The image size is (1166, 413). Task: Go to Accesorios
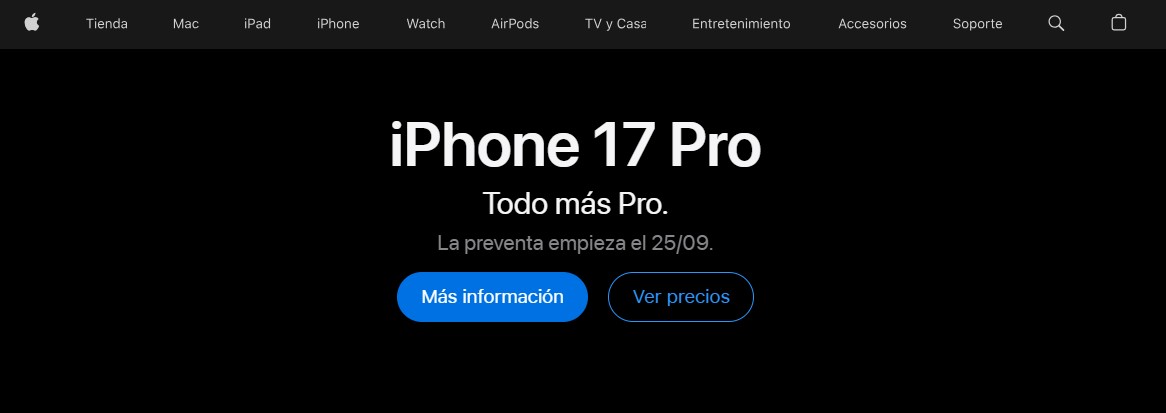point(872,24)
